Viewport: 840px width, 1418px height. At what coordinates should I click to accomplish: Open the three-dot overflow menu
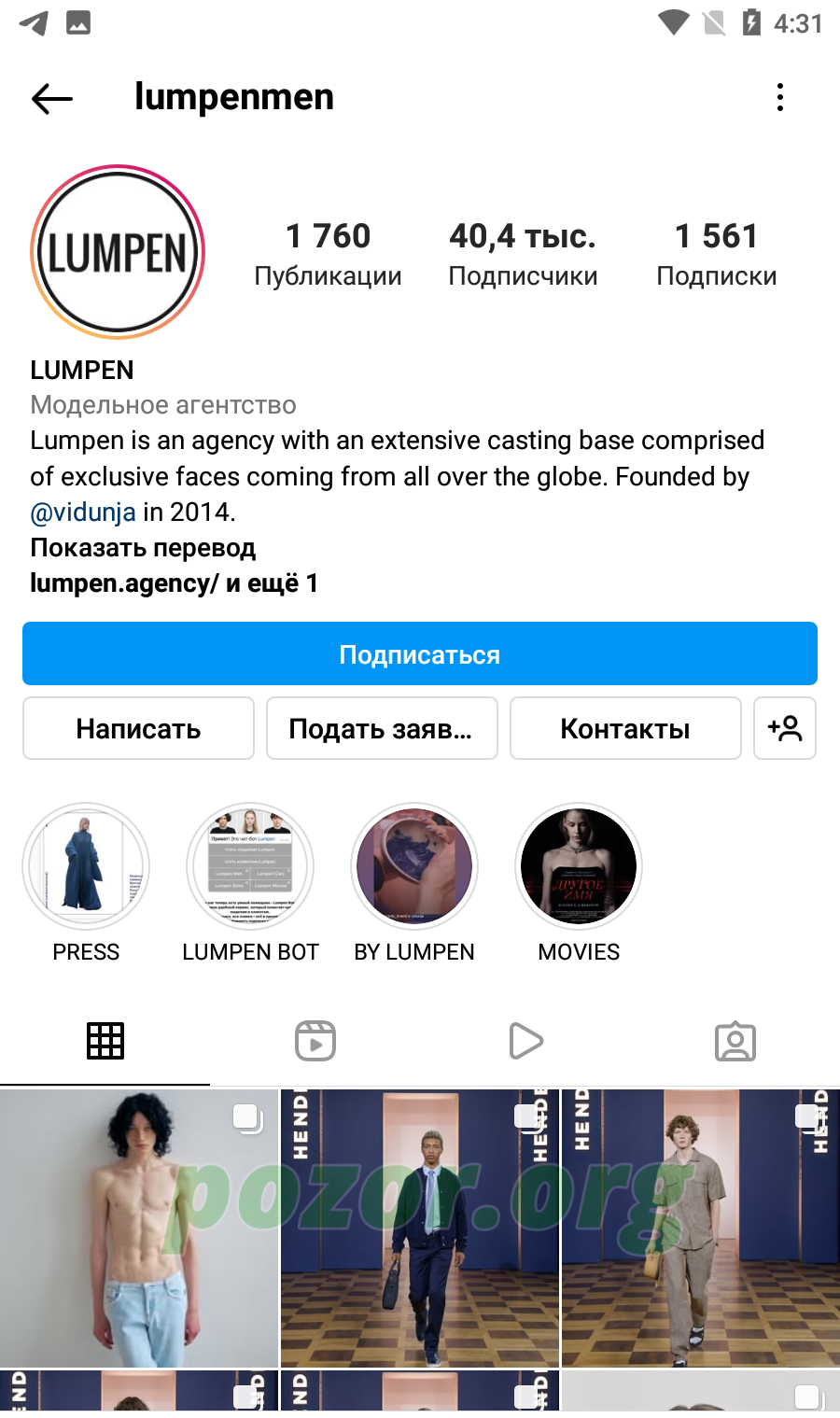point(780,97)
